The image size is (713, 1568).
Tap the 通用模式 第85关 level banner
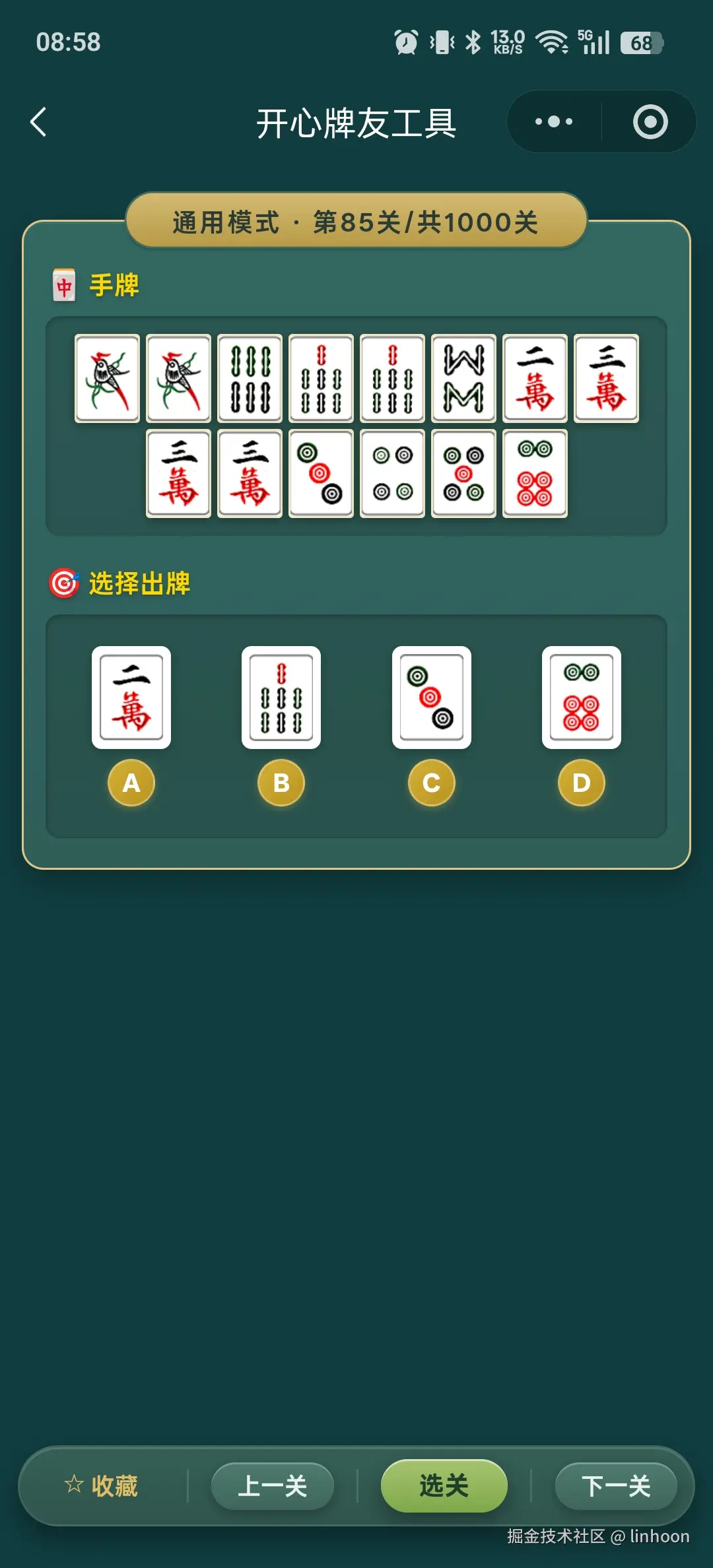pos(356,220)
